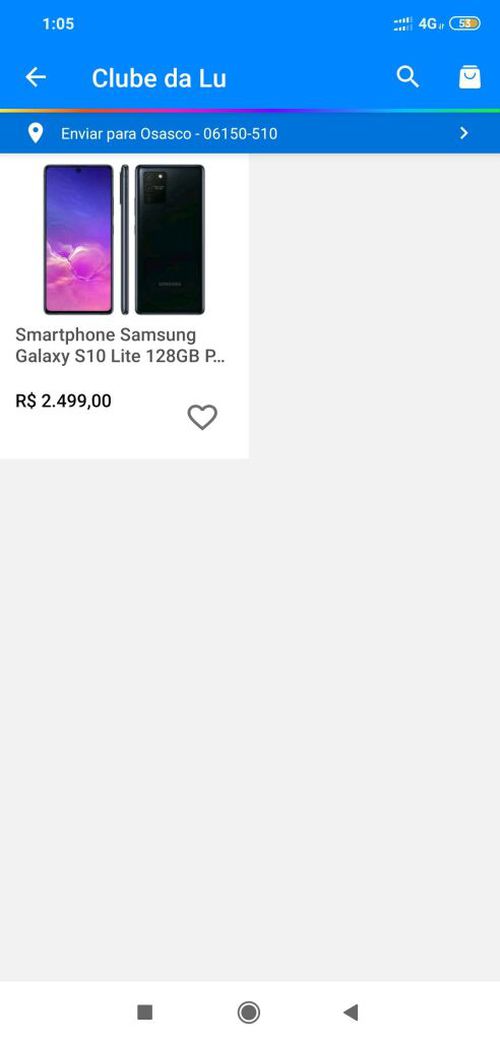Open the shopping bag
Screen dimensions: 500x1041
470,77
